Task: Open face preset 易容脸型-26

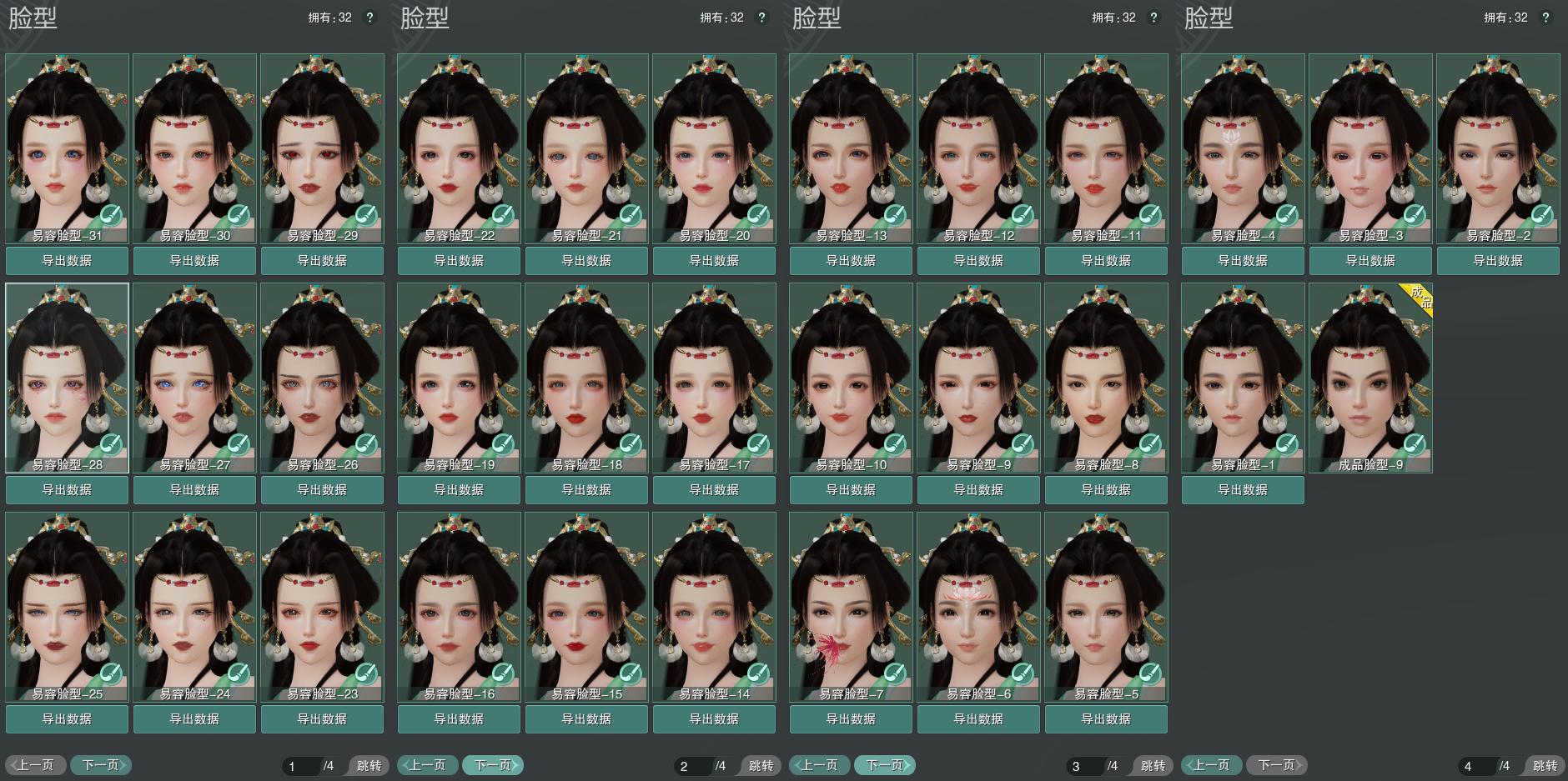Action: [x=322, y=378]
